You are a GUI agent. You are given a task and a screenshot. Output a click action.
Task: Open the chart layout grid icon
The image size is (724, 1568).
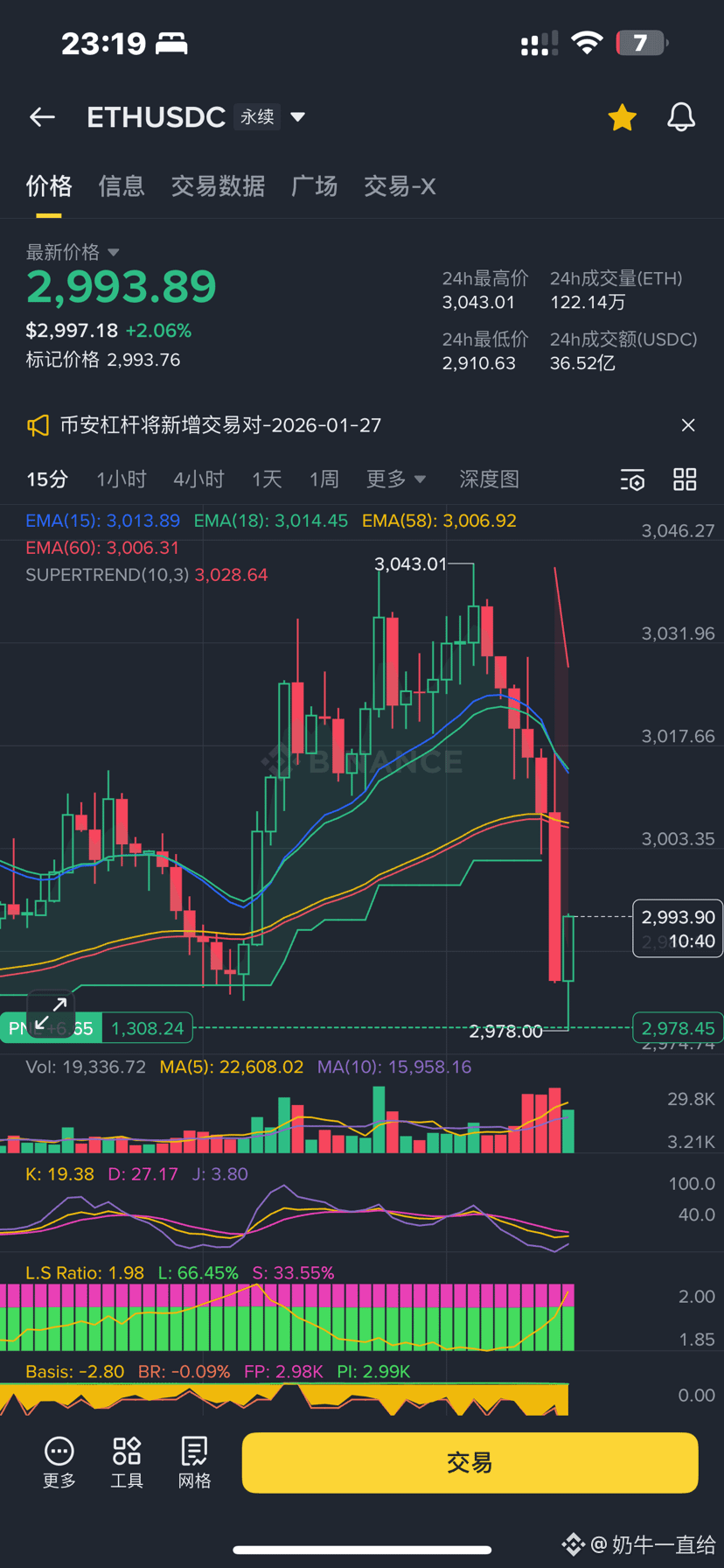tap(685, 479)
